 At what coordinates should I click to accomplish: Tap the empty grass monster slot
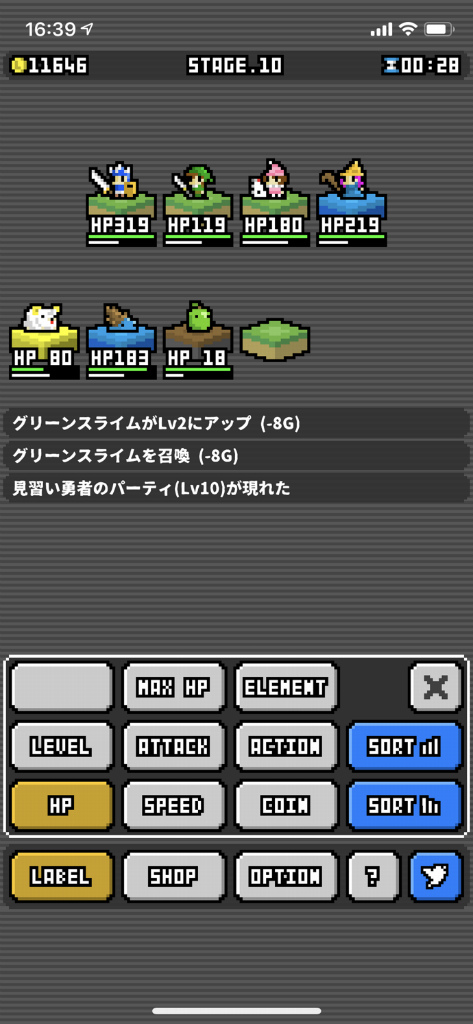click(274, 340)
